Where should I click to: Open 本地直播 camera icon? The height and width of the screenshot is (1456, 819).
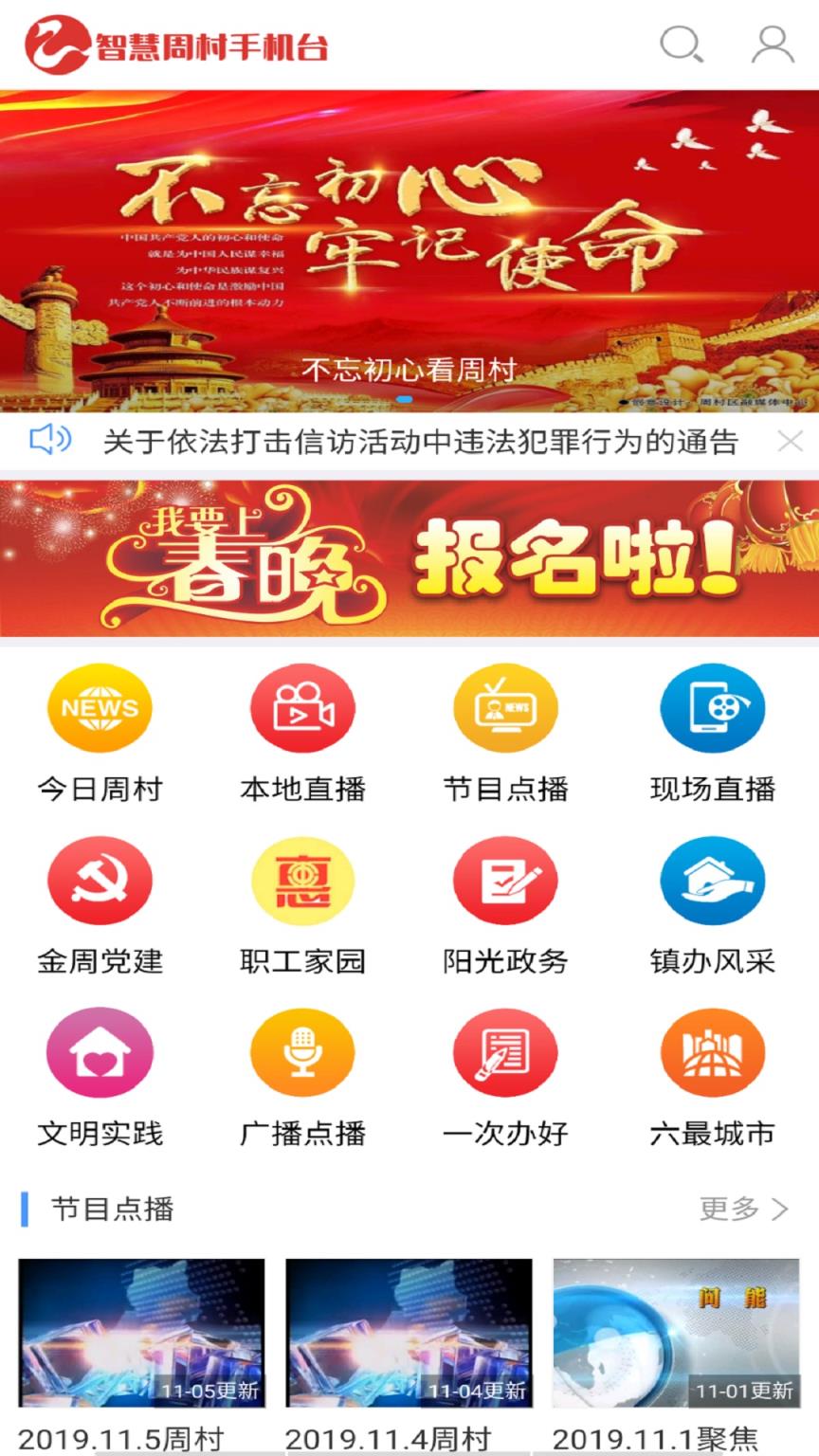click(302, 708)
